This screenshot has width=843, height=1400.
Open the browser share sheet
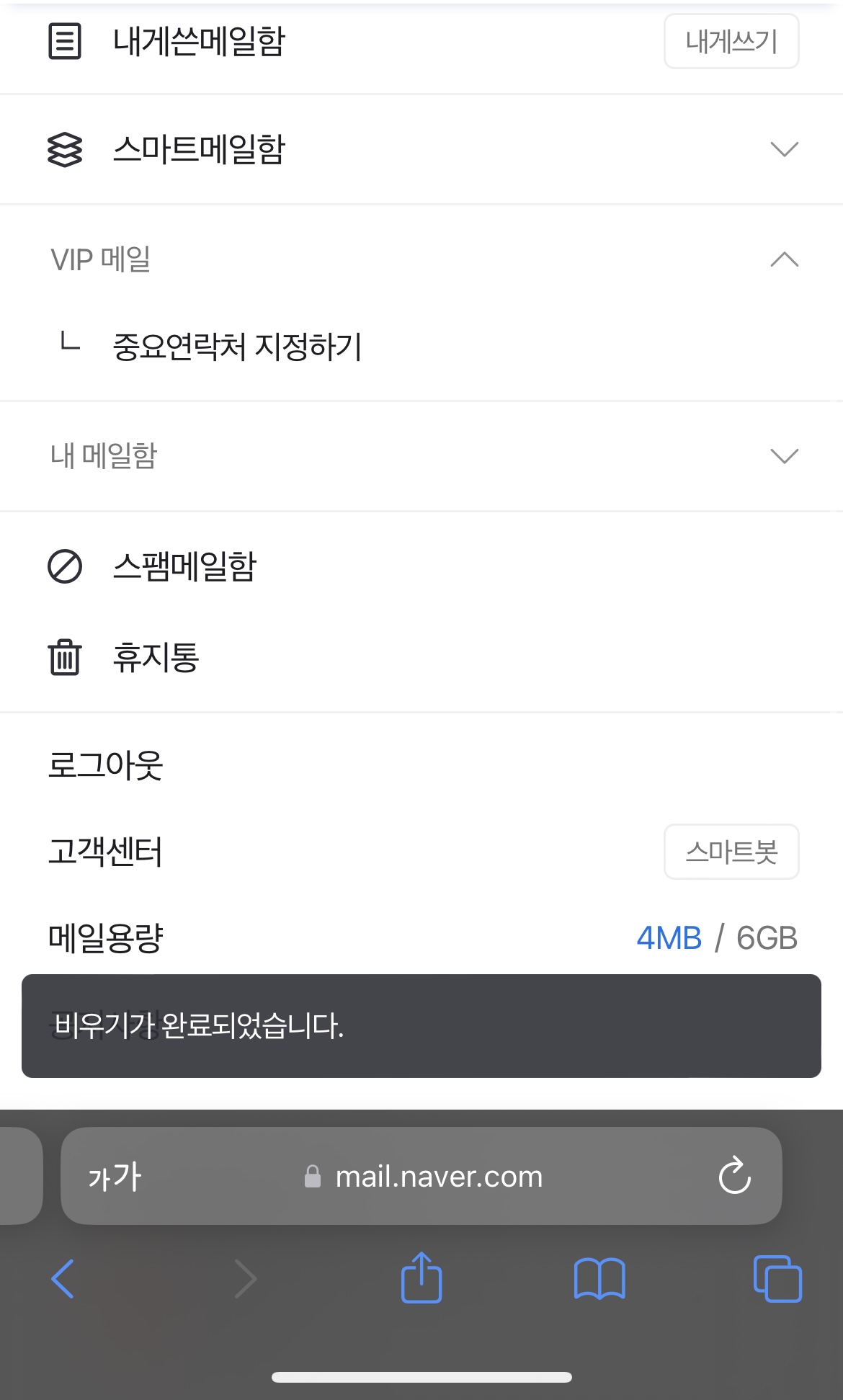click(421, 1278)
